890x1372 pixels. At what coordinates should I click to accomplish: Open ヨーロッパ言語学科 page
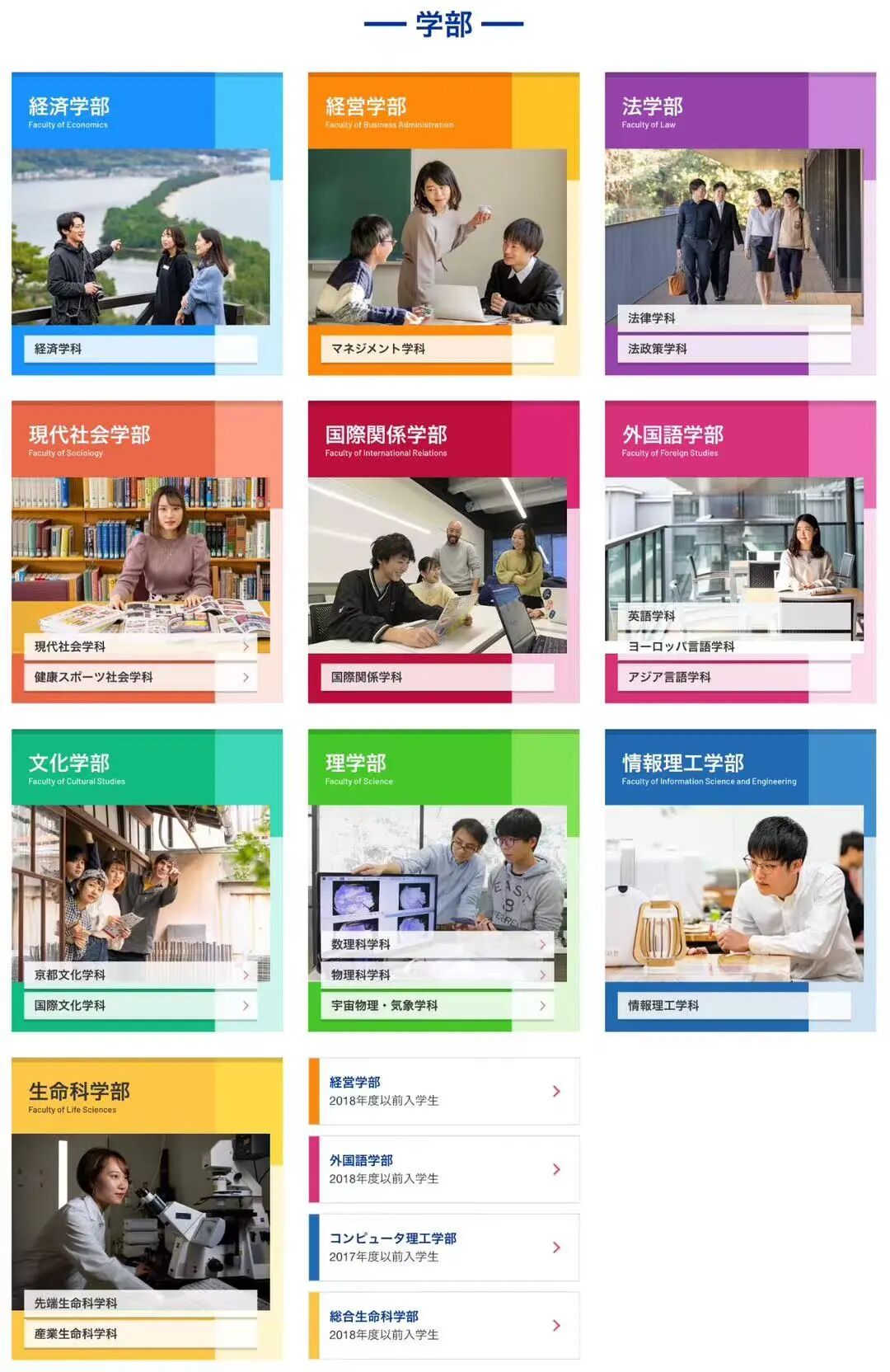pyautogui.click(x=733, y=646)
